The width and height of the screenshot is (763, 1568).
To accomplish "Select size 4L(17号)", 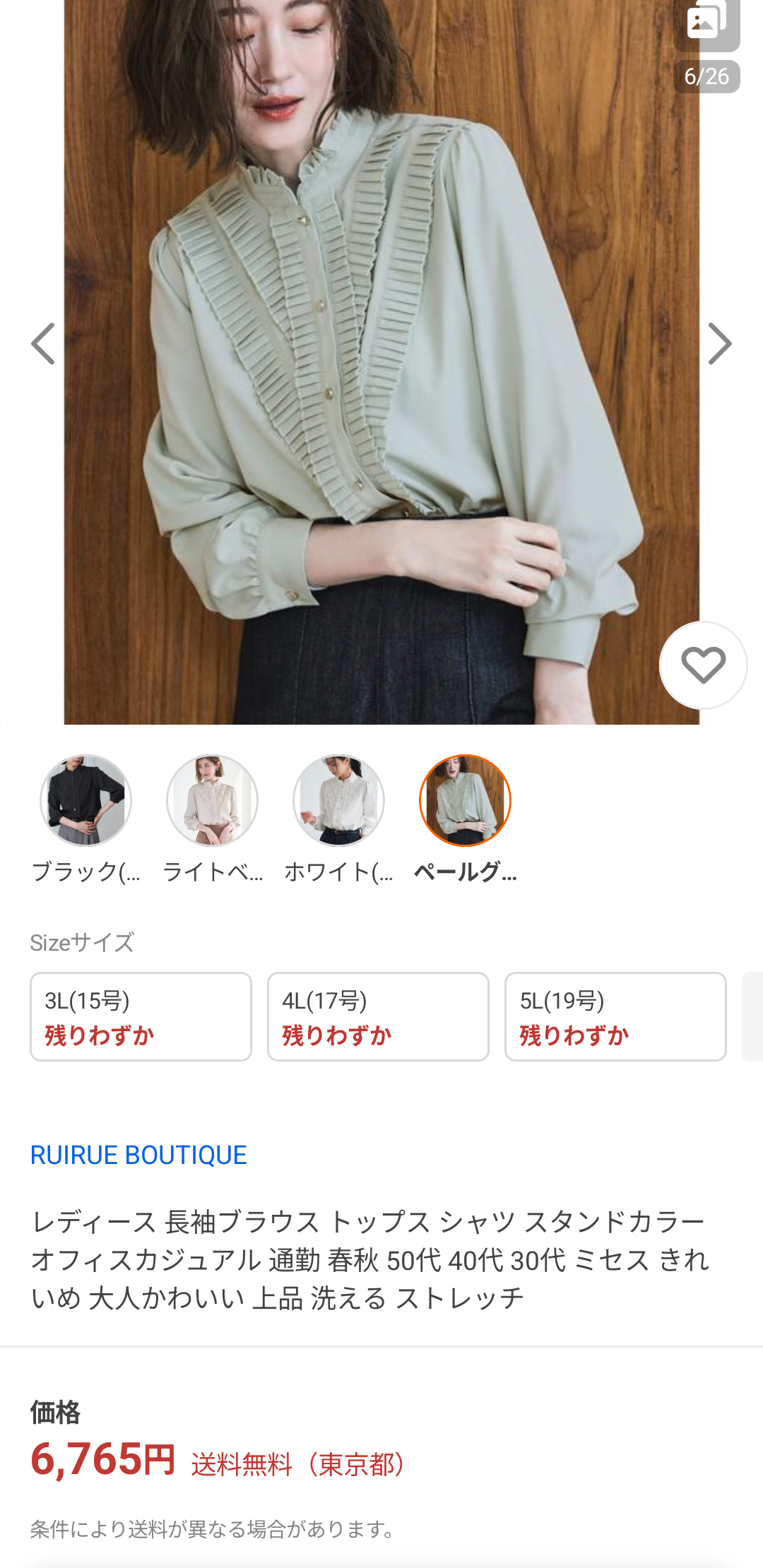I will coord(378,1016).
